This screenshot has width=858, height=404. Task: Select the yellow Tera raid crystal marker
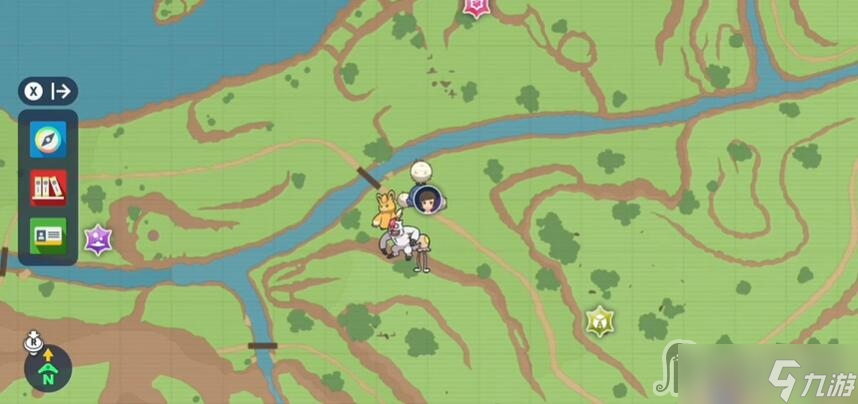600,320
